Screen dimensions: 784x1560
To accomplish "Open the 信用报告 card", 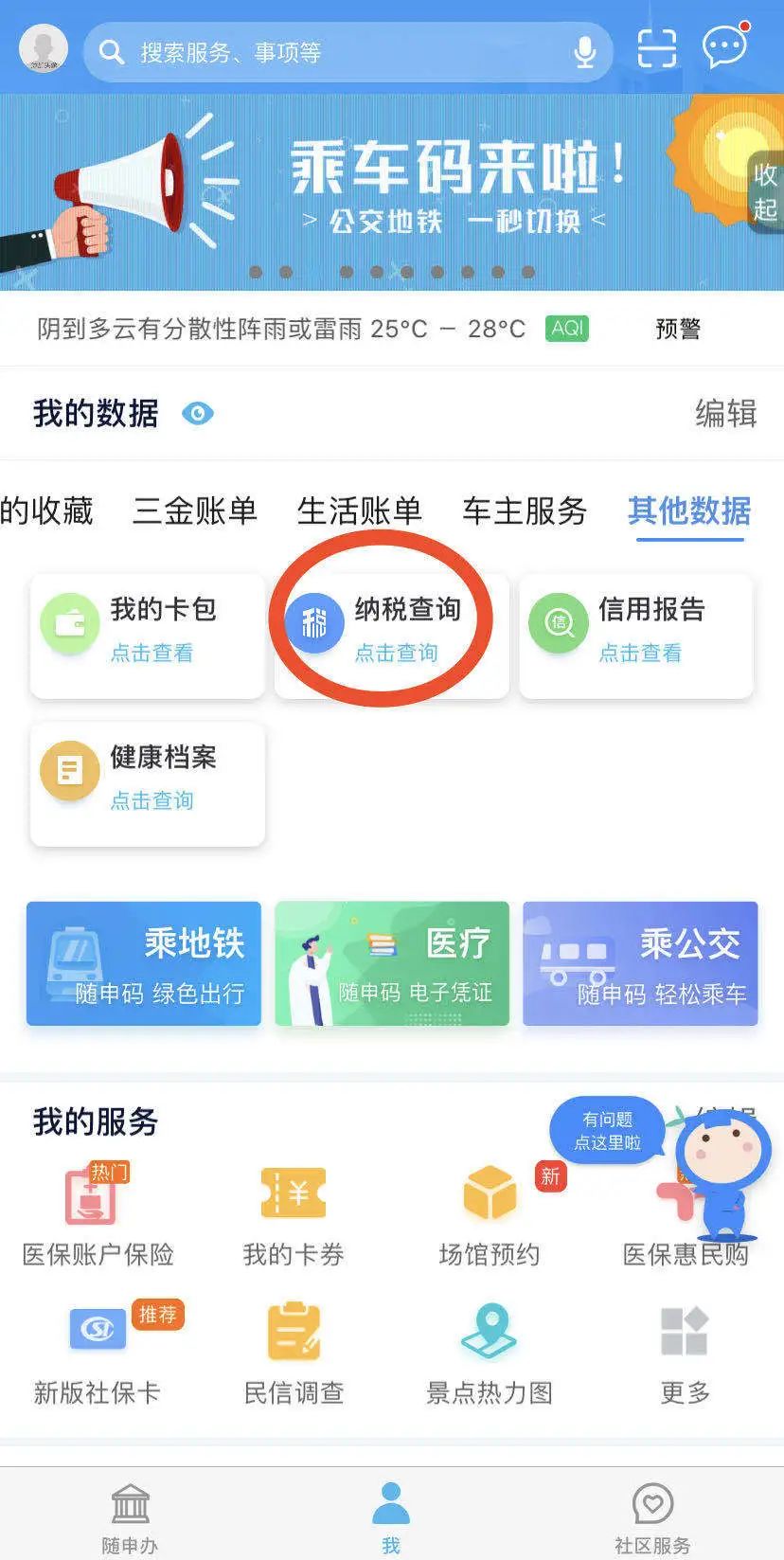I will click(x=635, y=636).
